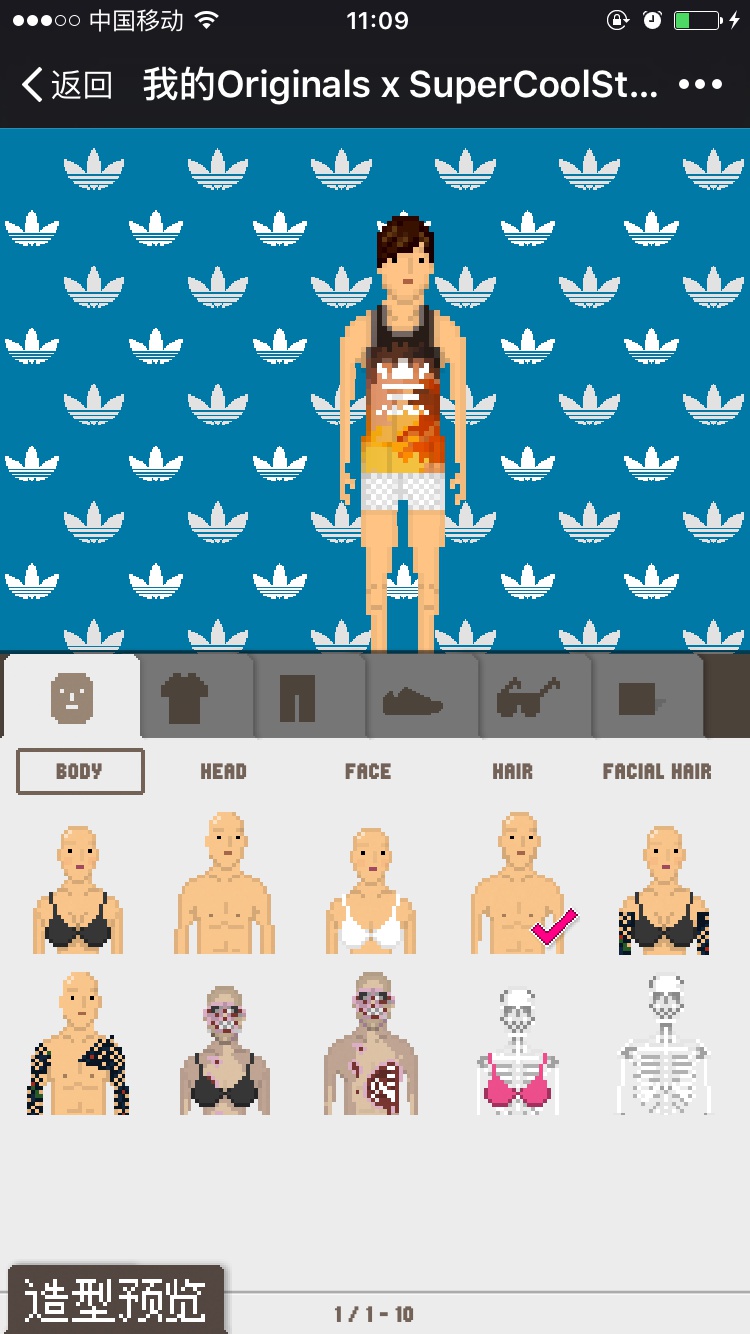Select the zombie body with exposed ribs
The width and height of the screenshot is (750, 1334).
click(x=370, y=1045)
